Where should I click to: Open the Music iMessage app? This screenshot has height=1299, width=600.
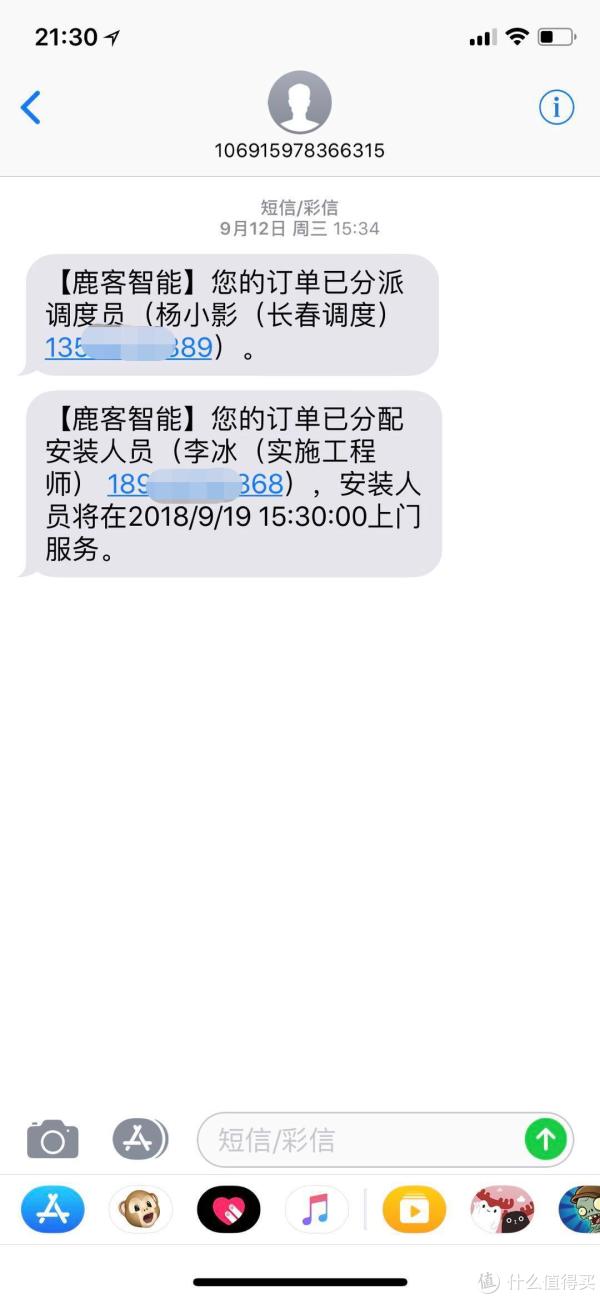316,1211
